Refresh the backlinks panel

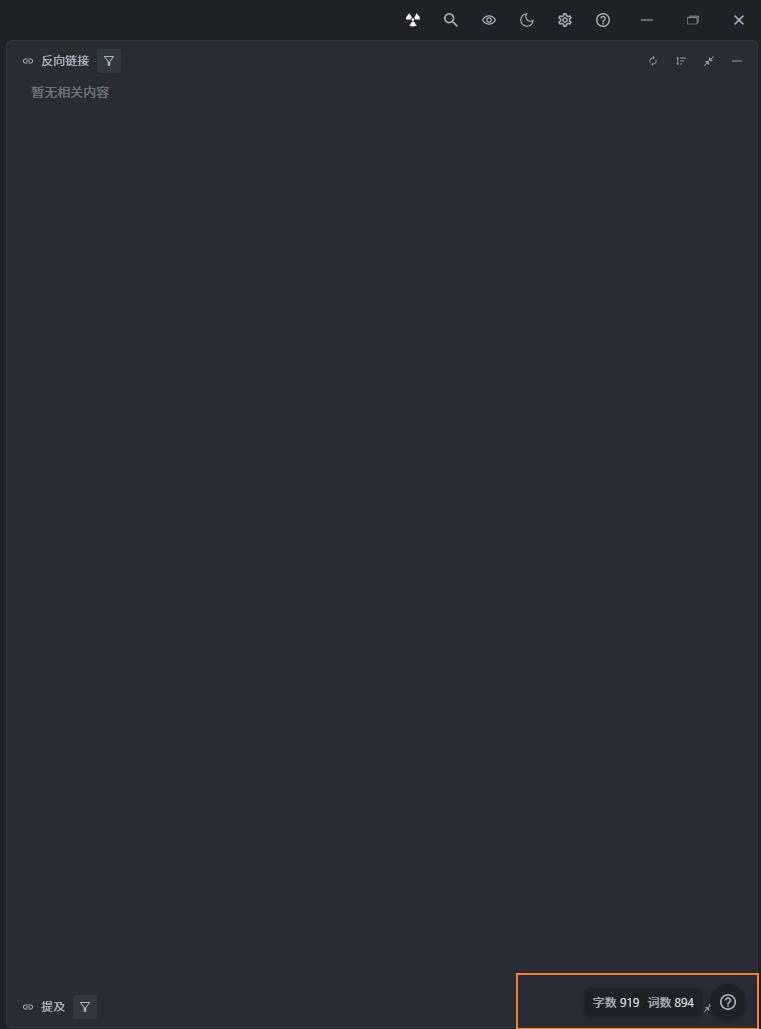[653, 61]
